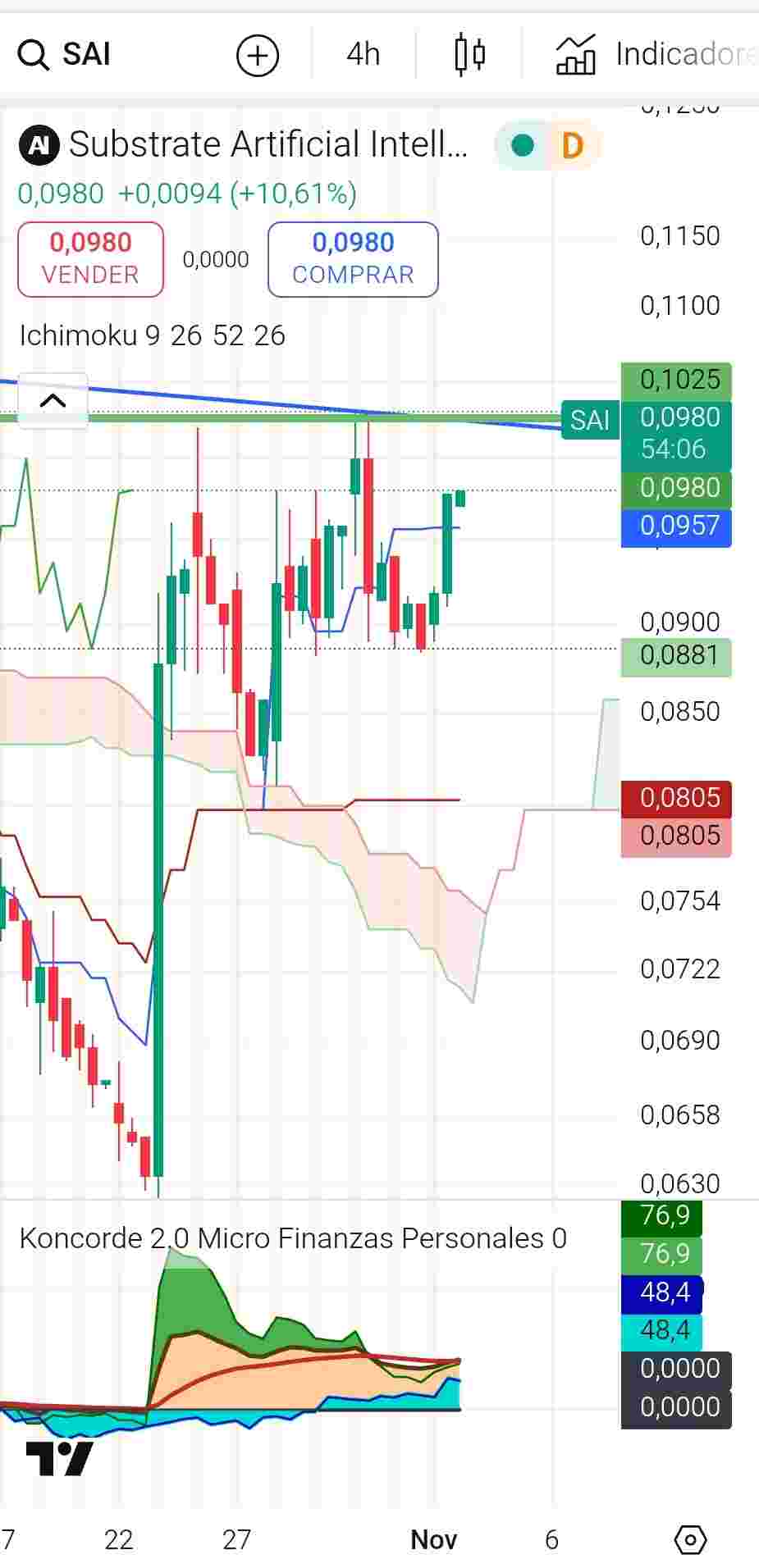Viewport: 759px width, 1568px height.
Task: Change the 4h chart interval
Action: click(363, 55)
